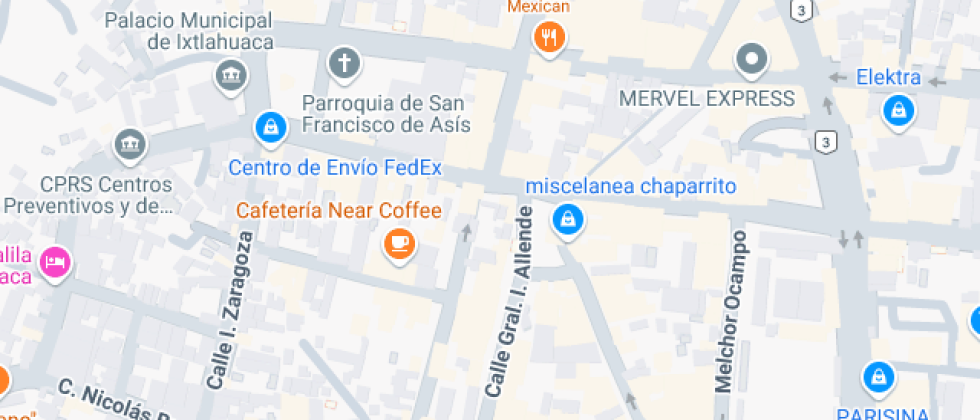Tap the pink hotel bed marker
Viewport: 980px width, 420px height.
coord(55,262)
